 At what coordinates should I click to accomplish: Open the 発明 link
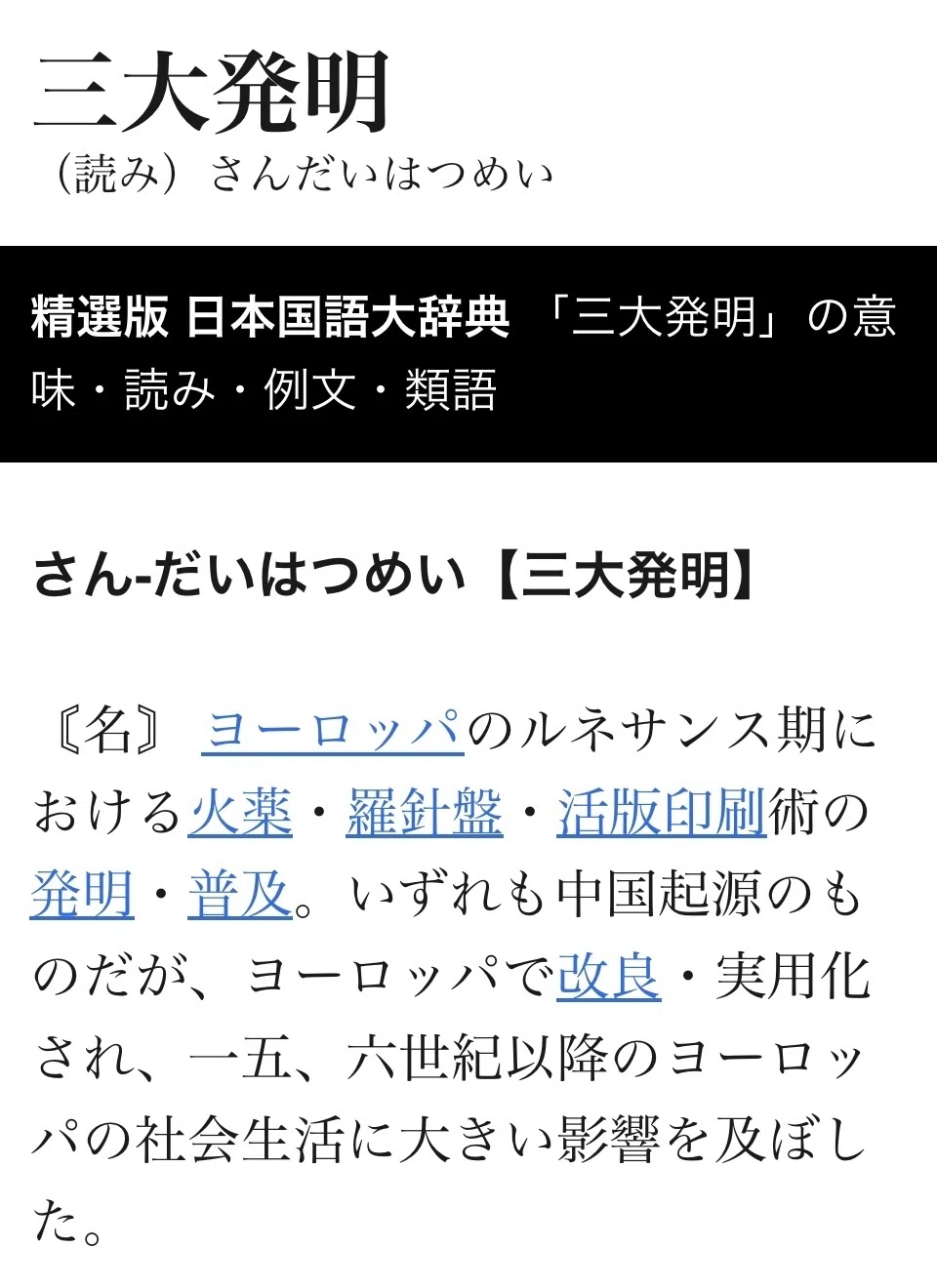click(82, 896)
